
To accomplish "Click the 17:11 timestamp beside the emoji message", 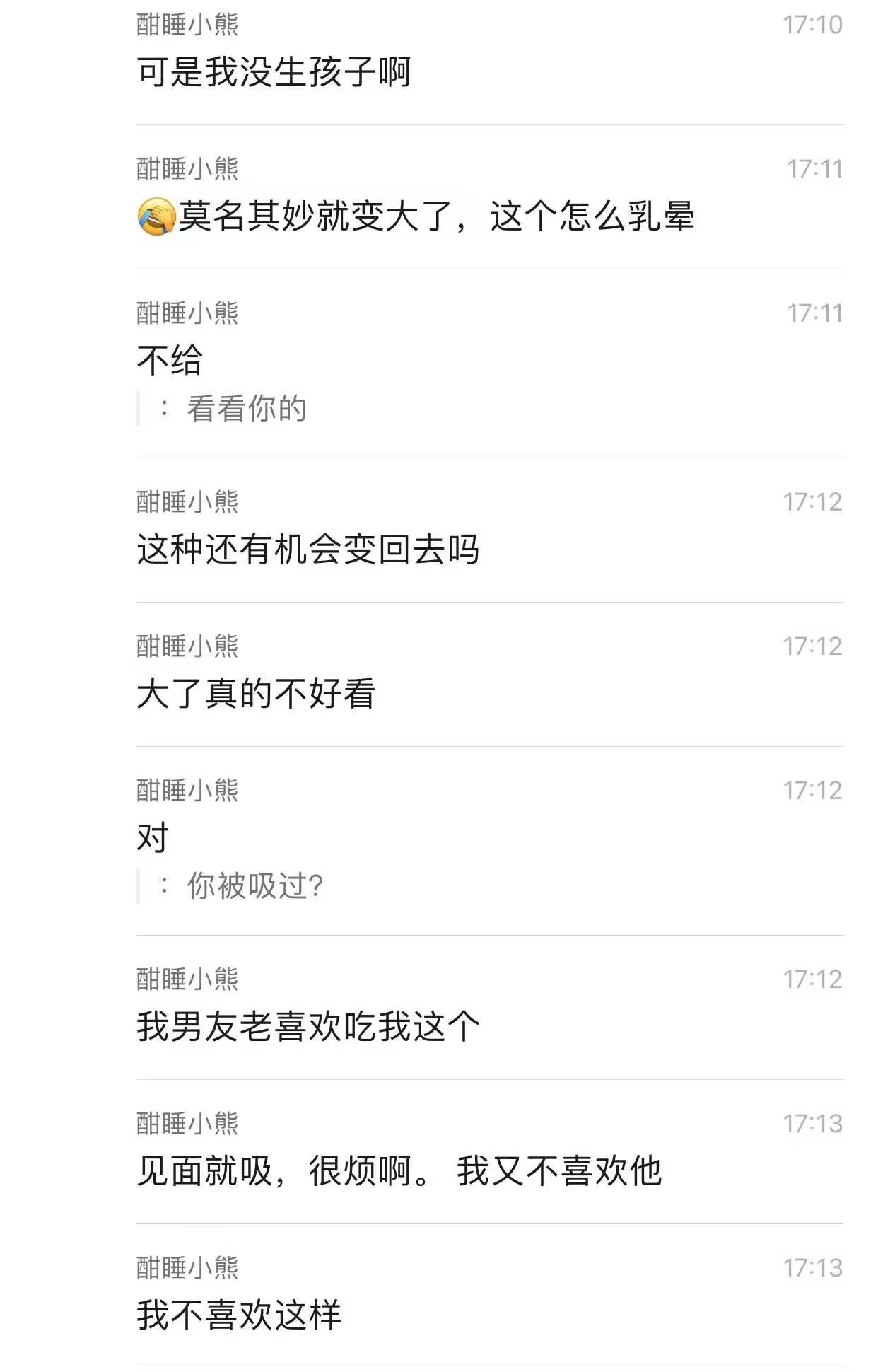I will point(814,168).
